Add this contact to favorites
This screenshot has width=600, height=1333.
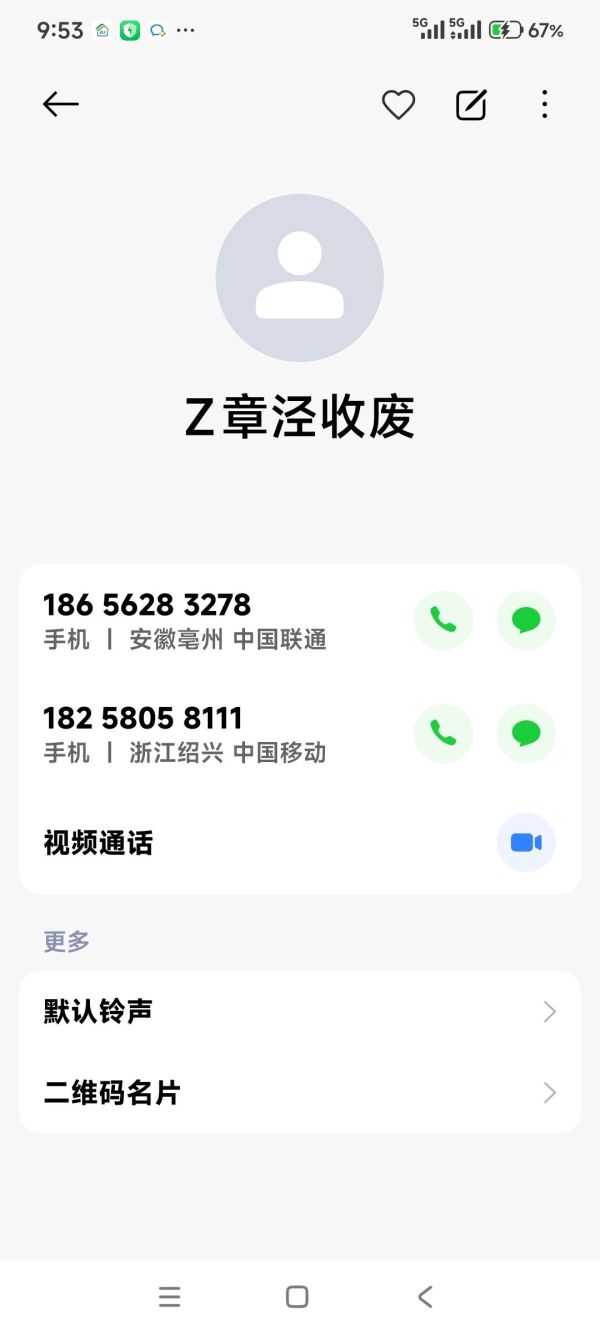(x=398, y=104)
